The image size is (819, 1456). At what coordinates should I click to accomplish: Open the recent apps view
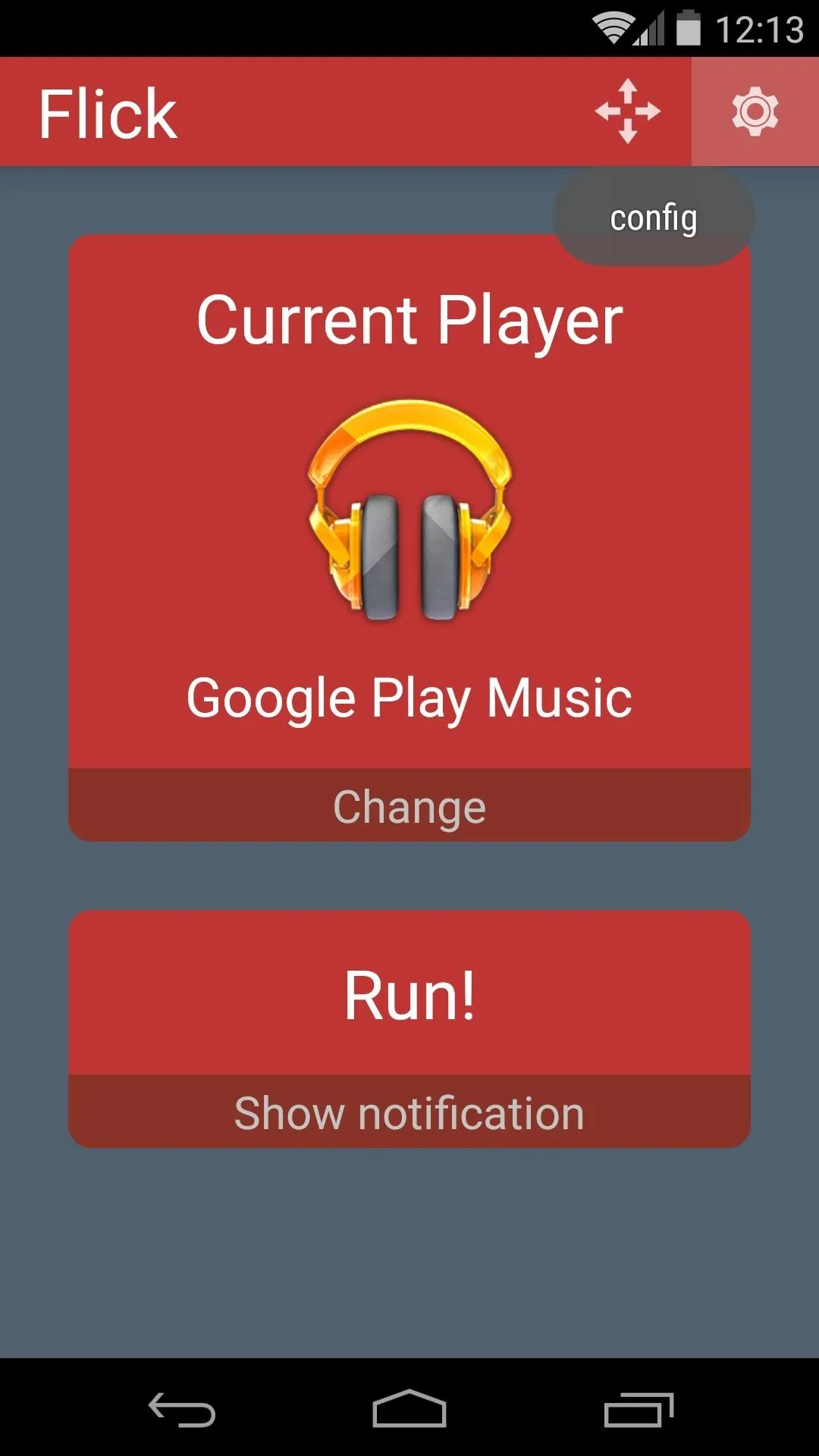click(x=639, y=1409)
